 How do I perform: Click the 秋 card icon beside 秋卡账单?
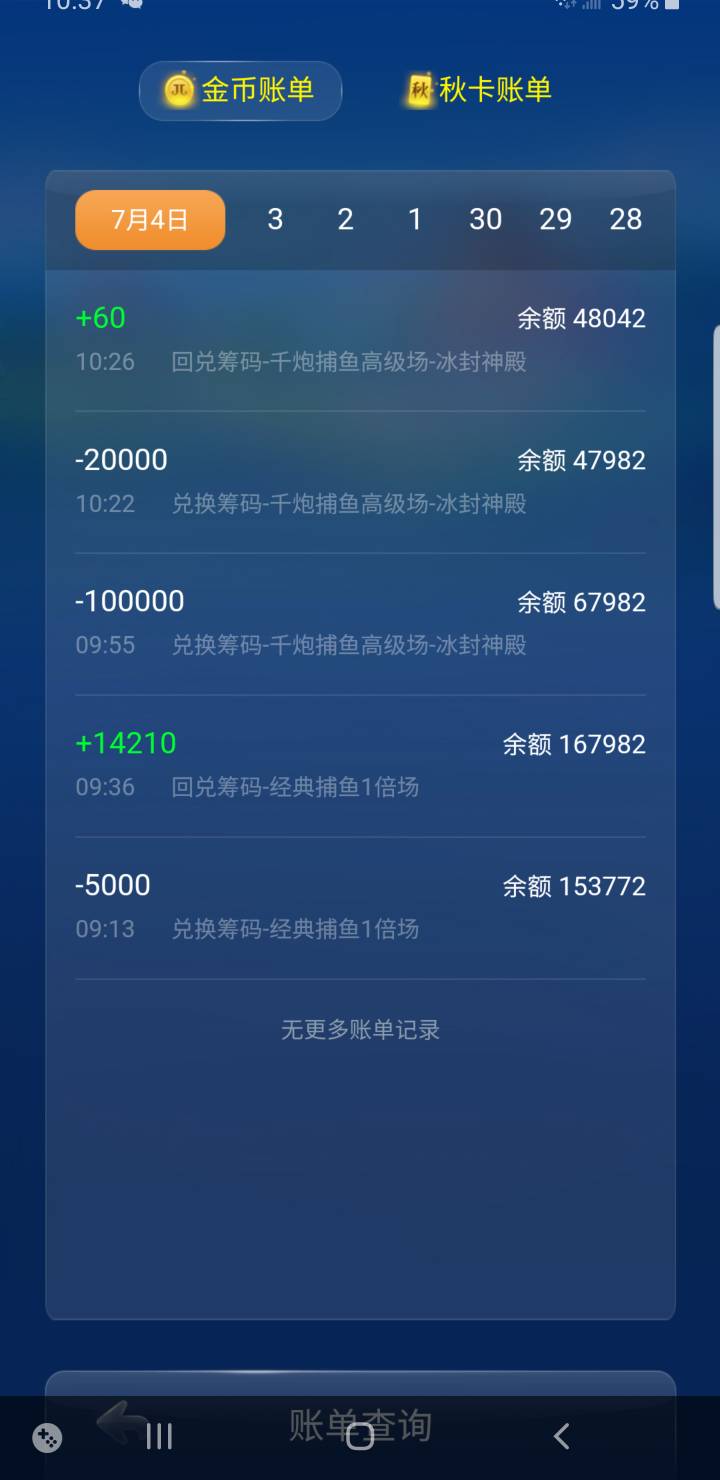pos(418,89)
